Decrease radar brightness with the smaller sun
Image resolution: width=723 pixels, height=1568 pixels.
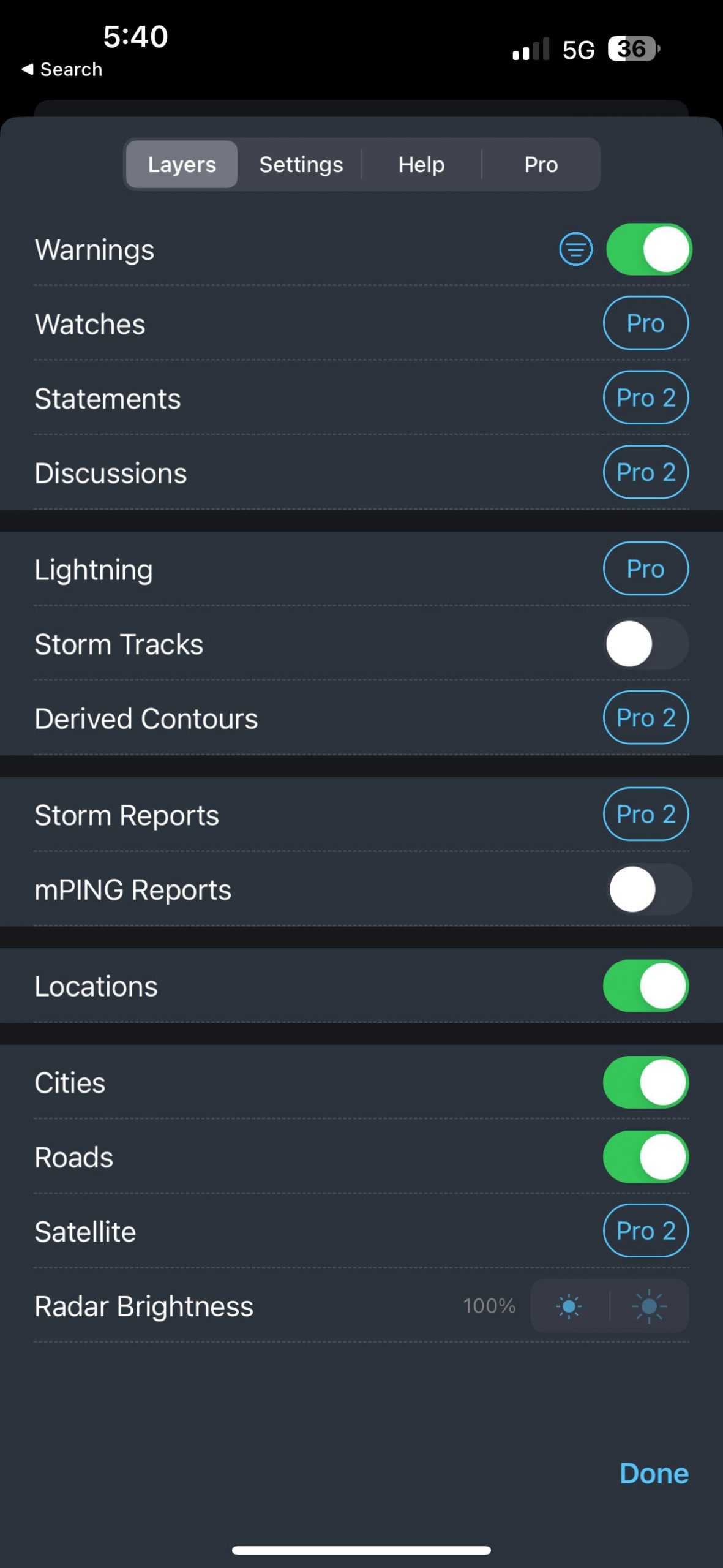click(x=569, y=1306)
